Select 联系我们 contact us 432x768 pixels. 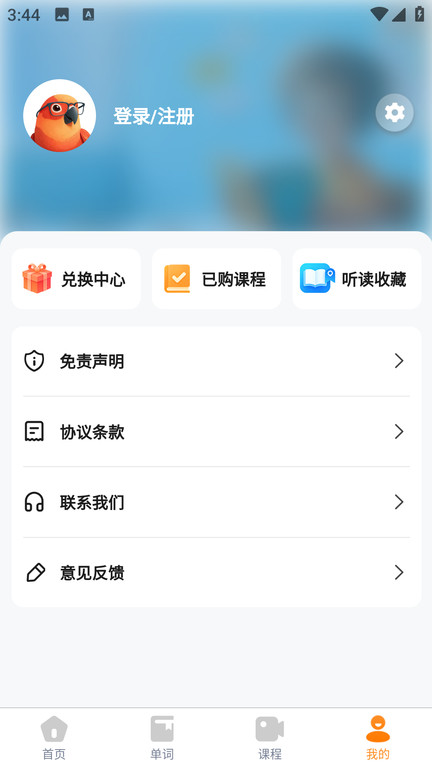coord(216,502)
